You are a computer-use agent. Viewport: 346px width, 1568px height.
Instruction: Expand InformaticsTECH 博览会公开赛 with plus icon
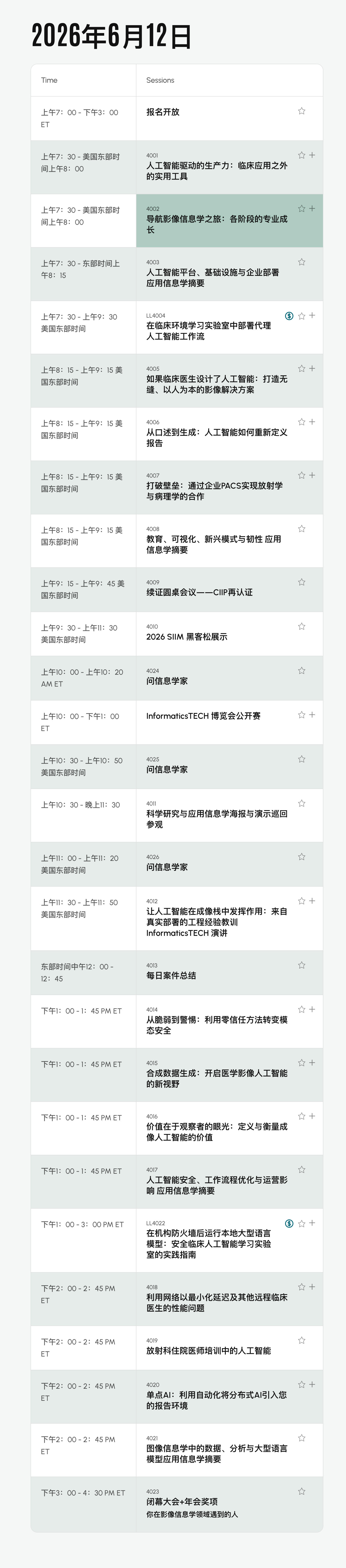(312, 715)
